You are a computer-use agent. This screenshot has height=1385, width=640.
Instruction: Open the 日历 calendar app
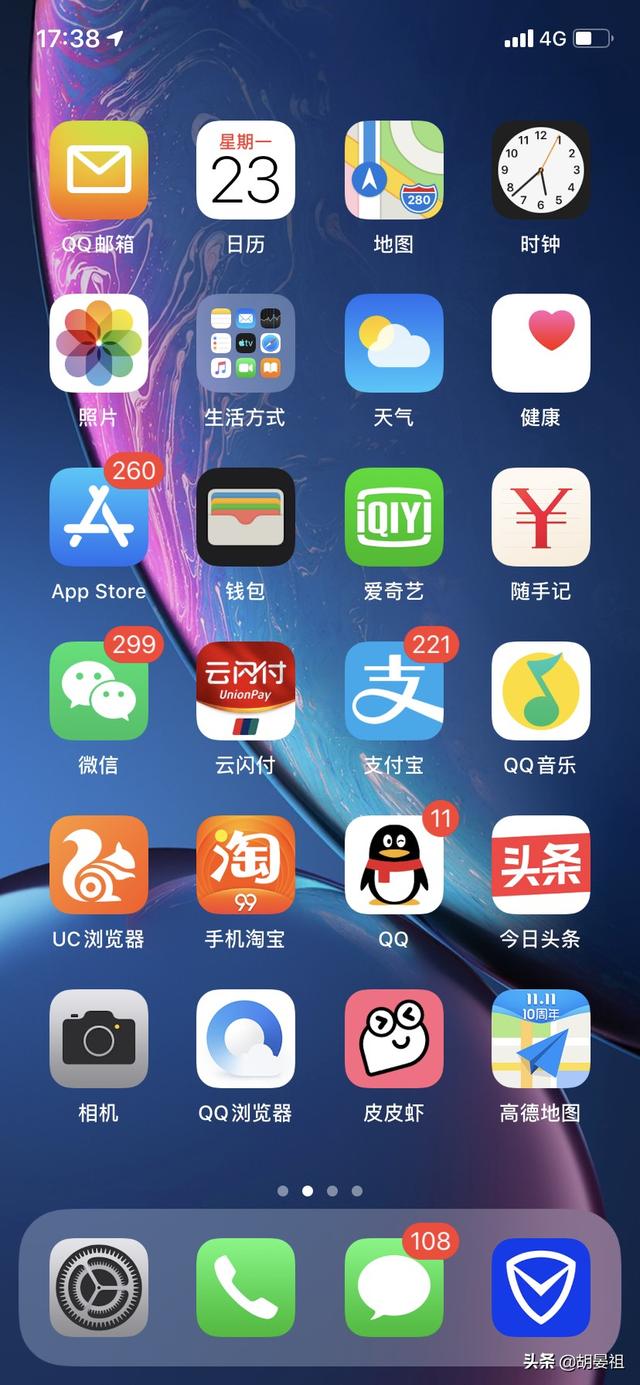[245, 171]
